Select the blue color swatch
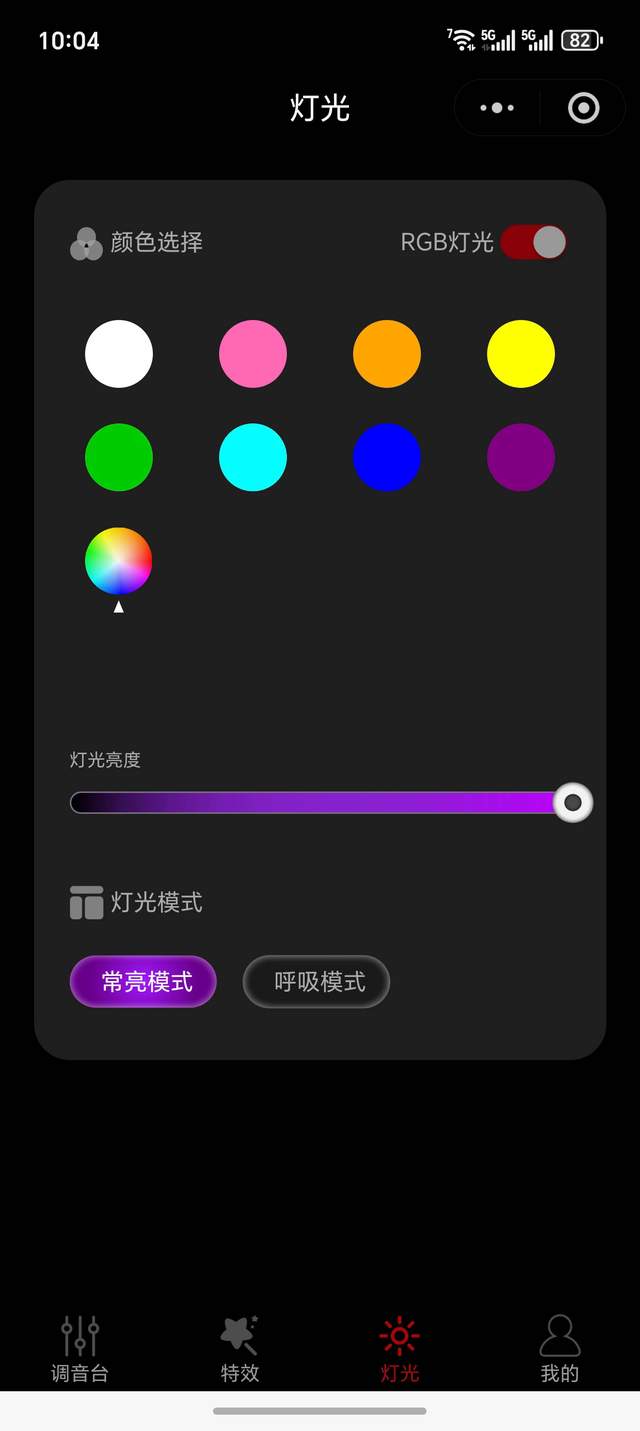Screen dimensions: 640x1431 [387, 457]
